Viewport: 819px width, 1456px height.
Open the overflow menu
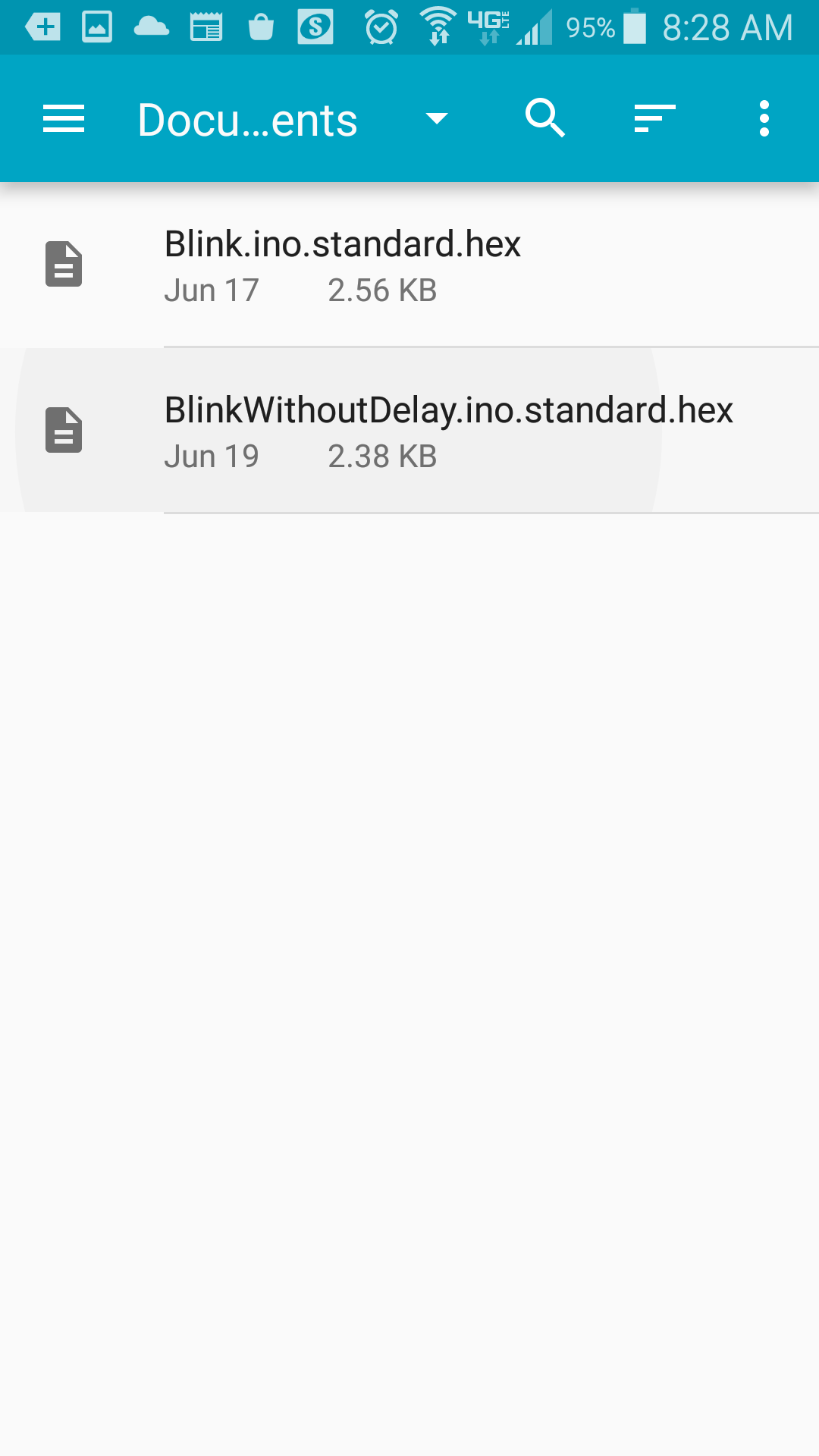pos(764,119)
